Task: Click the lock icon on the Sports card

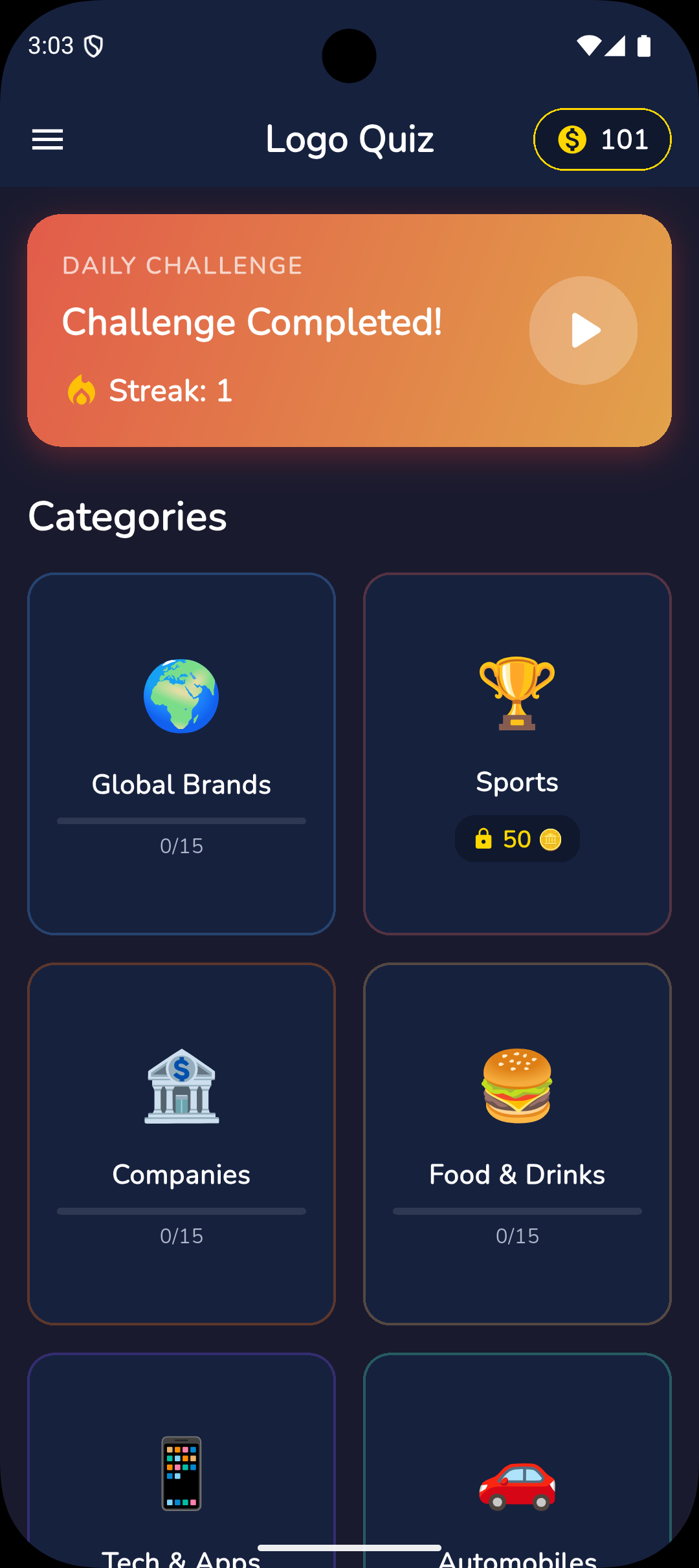Action: tap(484, 838)
